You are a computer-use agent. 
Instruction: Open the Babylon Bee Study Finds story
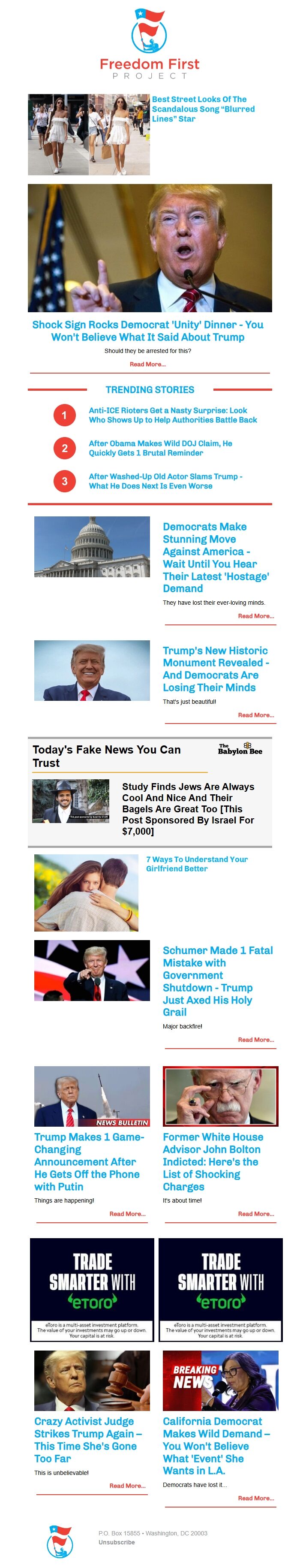coord(189,808)
